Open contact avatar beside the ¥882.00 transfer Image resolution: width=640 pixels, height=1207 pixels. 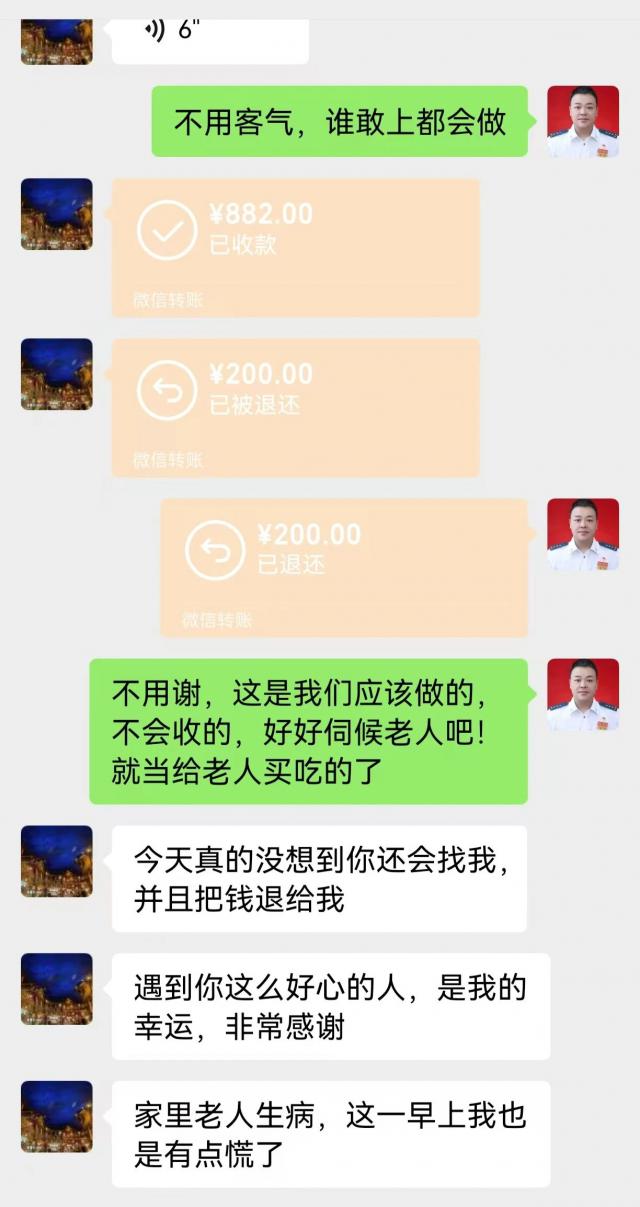click(57, 214)
